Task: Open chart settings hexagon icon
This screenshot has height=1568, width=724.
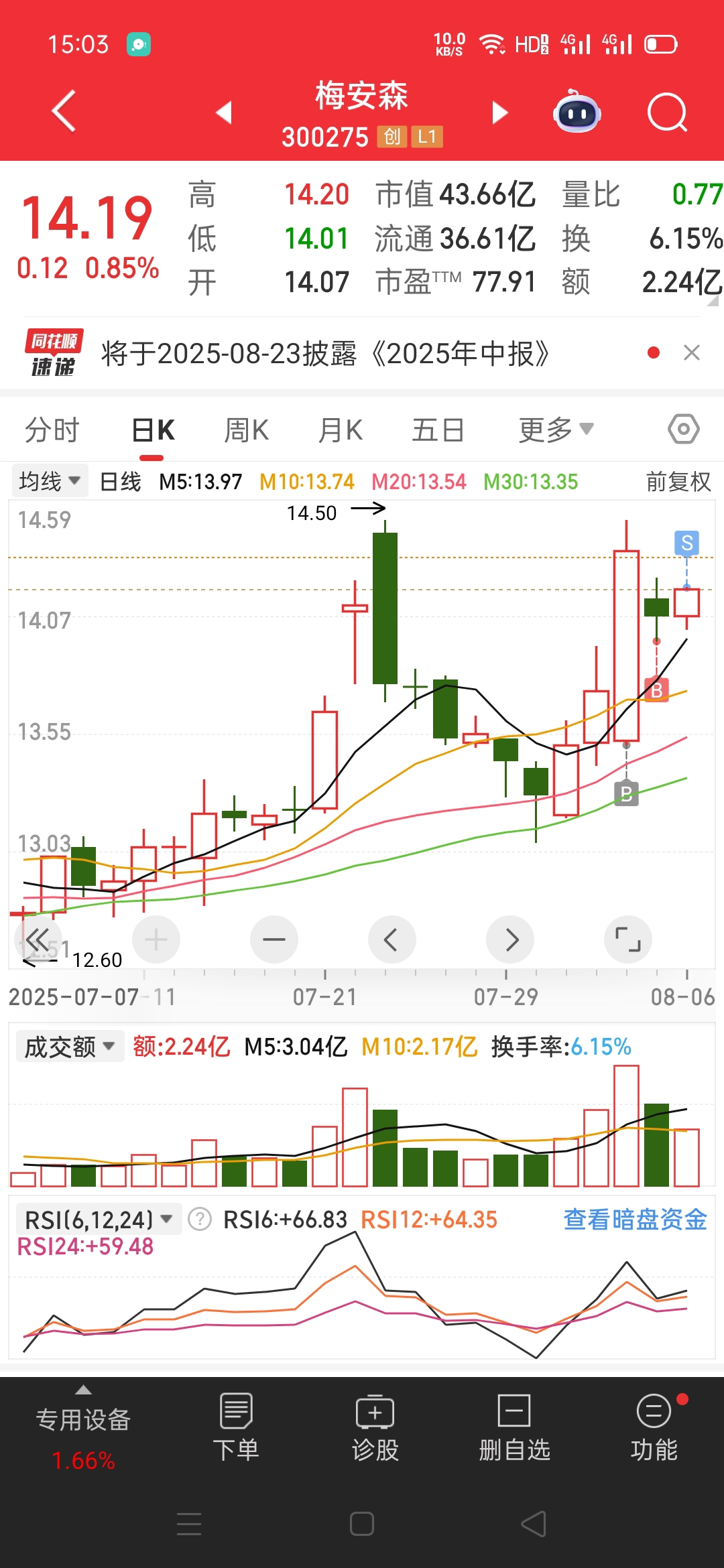Action: [x=684, y=429]
